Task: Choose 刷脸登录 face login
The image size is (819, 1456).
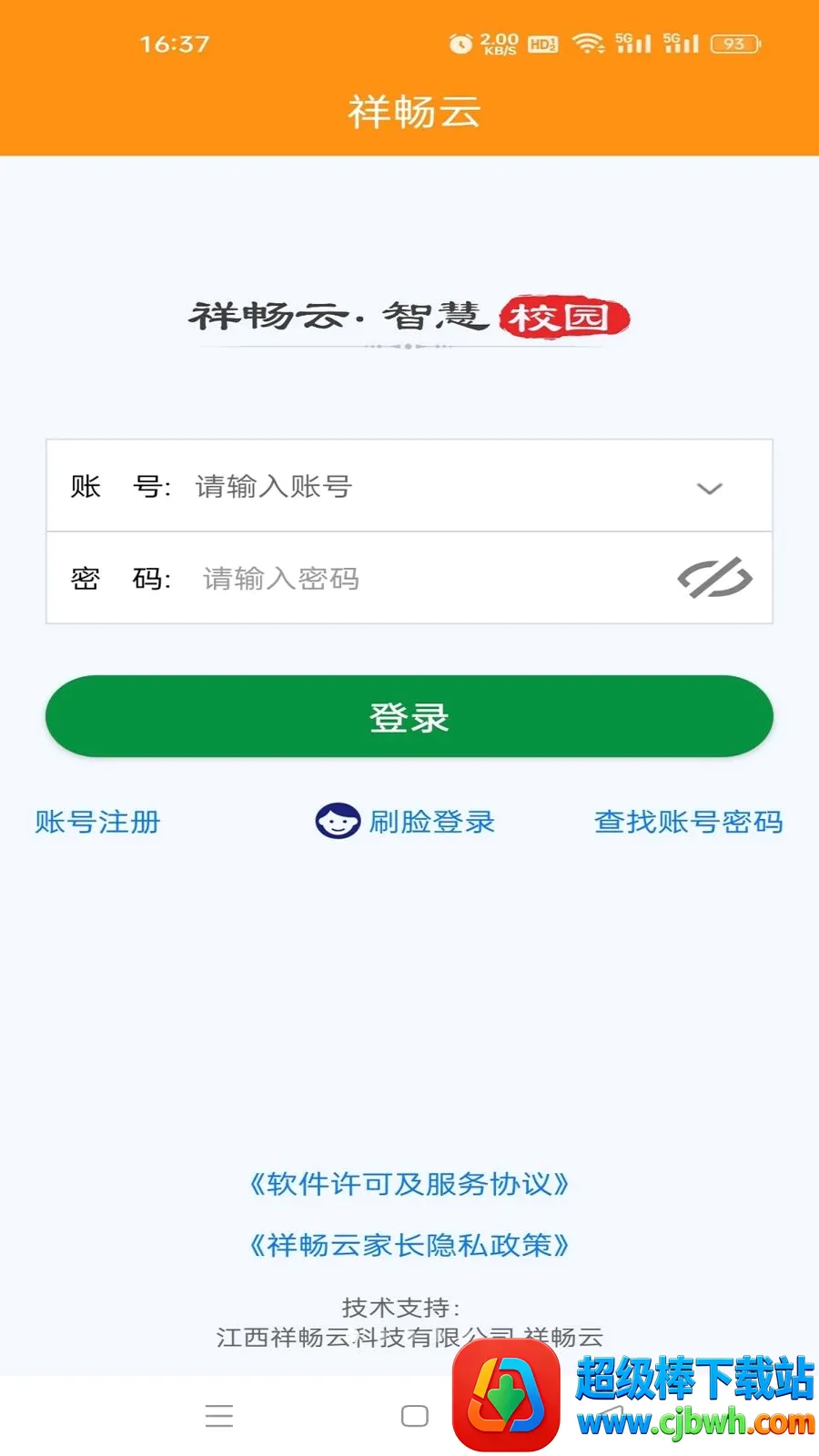Action: point(405,822)
